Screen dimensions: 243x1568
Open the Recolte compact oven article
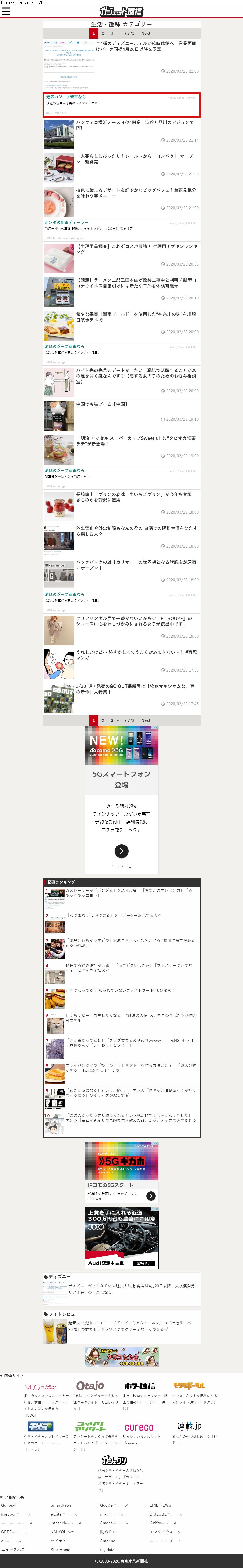pyautogui.click(x=135, y=159)
